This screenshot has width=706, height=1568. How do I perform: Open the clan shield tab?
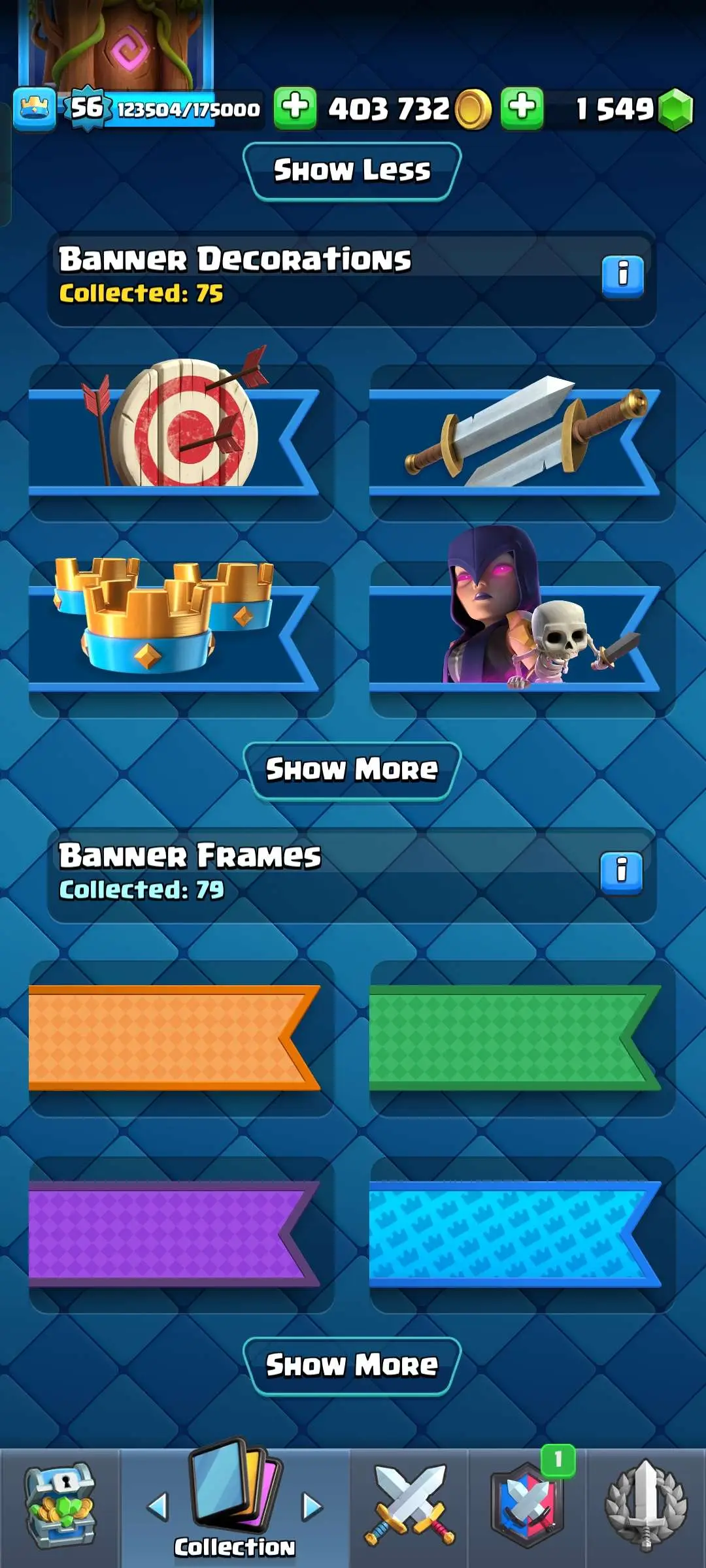pos(527,1507)
